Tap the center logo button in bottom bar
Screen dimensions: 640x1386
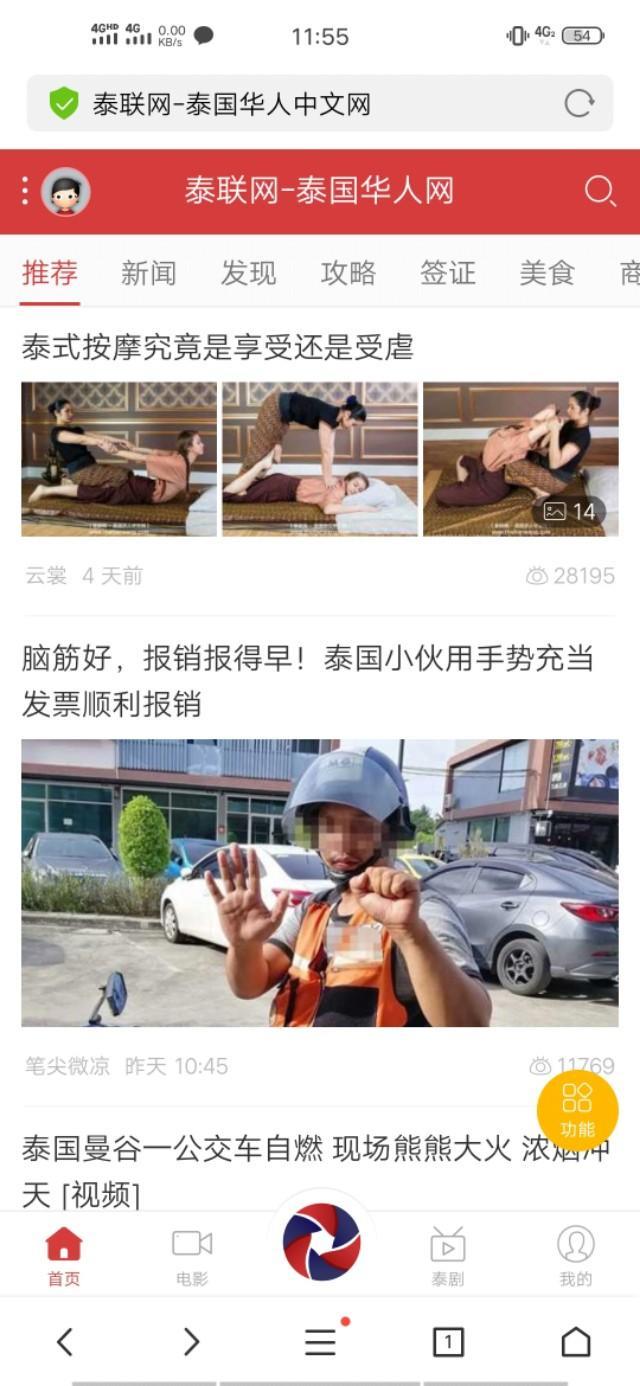(x=321, y=1242)
